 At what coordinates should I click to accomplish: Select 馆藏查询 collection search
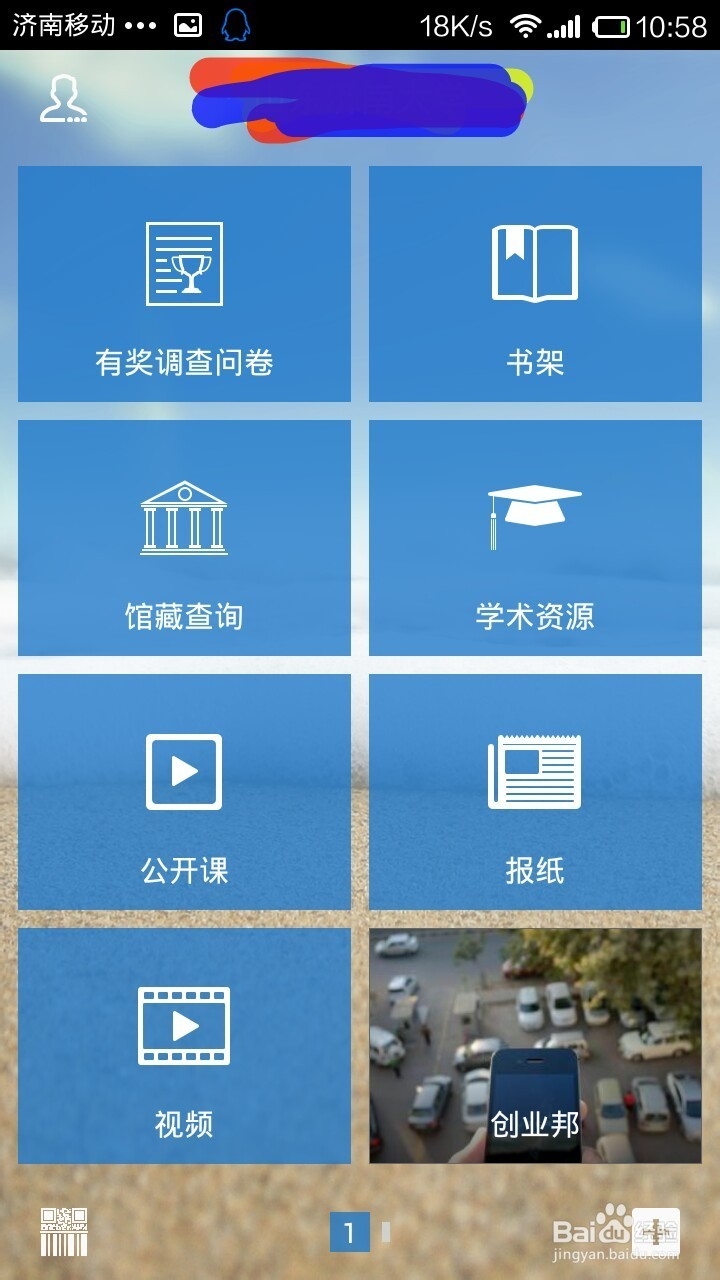184,538
